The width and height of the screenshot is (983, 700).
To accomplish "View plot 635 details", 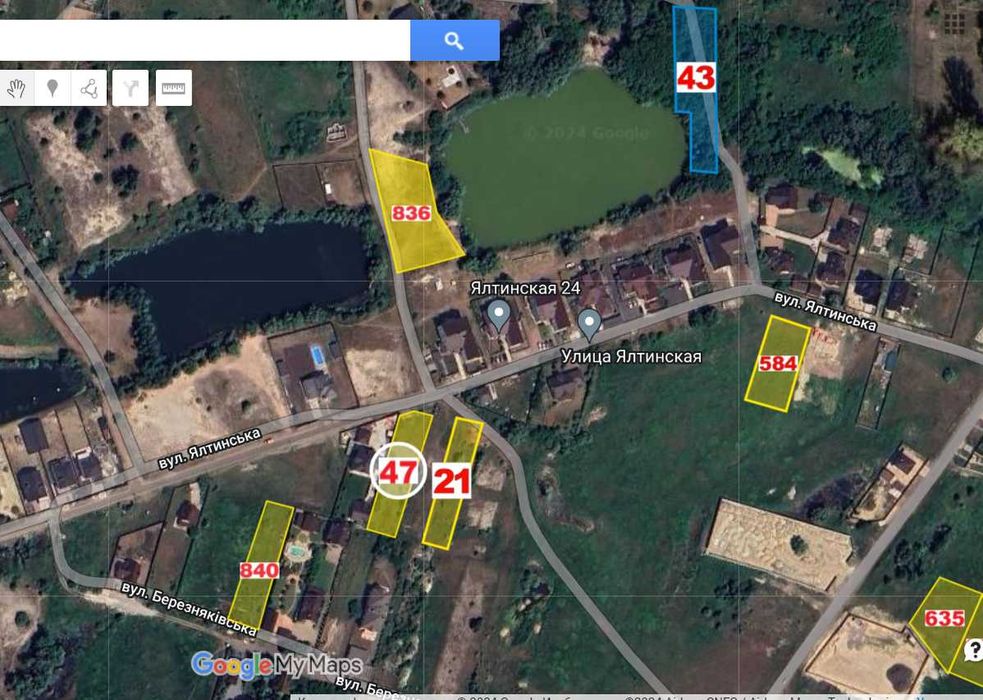I will point(944,618).
